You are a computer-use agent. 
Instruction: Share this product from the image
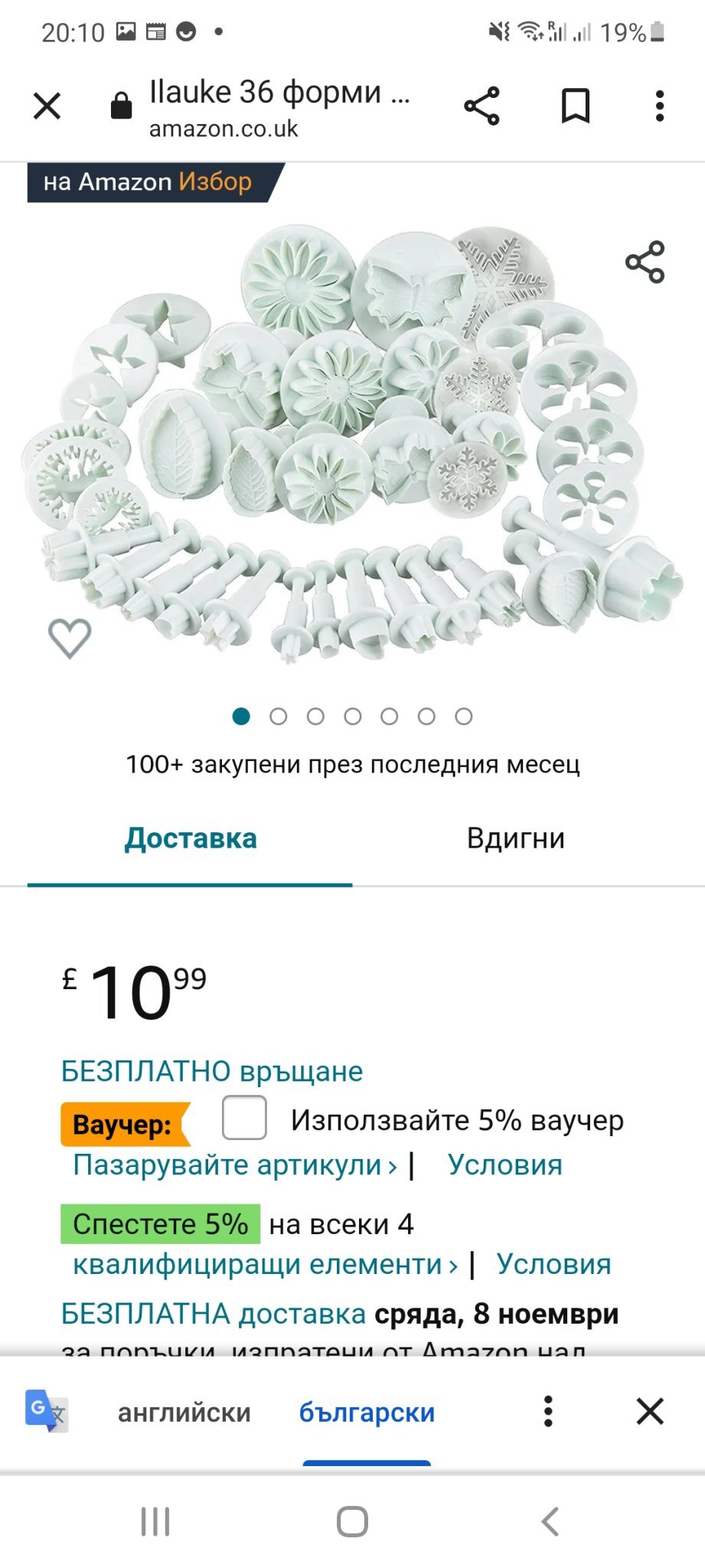tap(645, 263)
